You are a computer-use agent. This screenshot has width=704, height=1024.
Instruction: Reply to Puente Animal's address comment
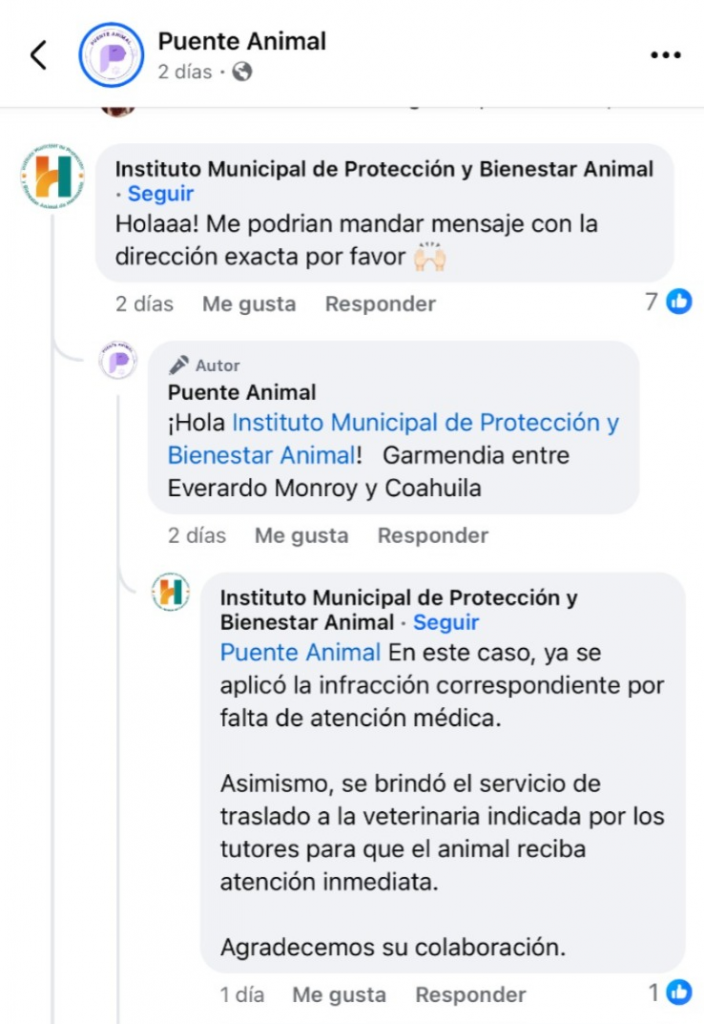click(432, 536)
